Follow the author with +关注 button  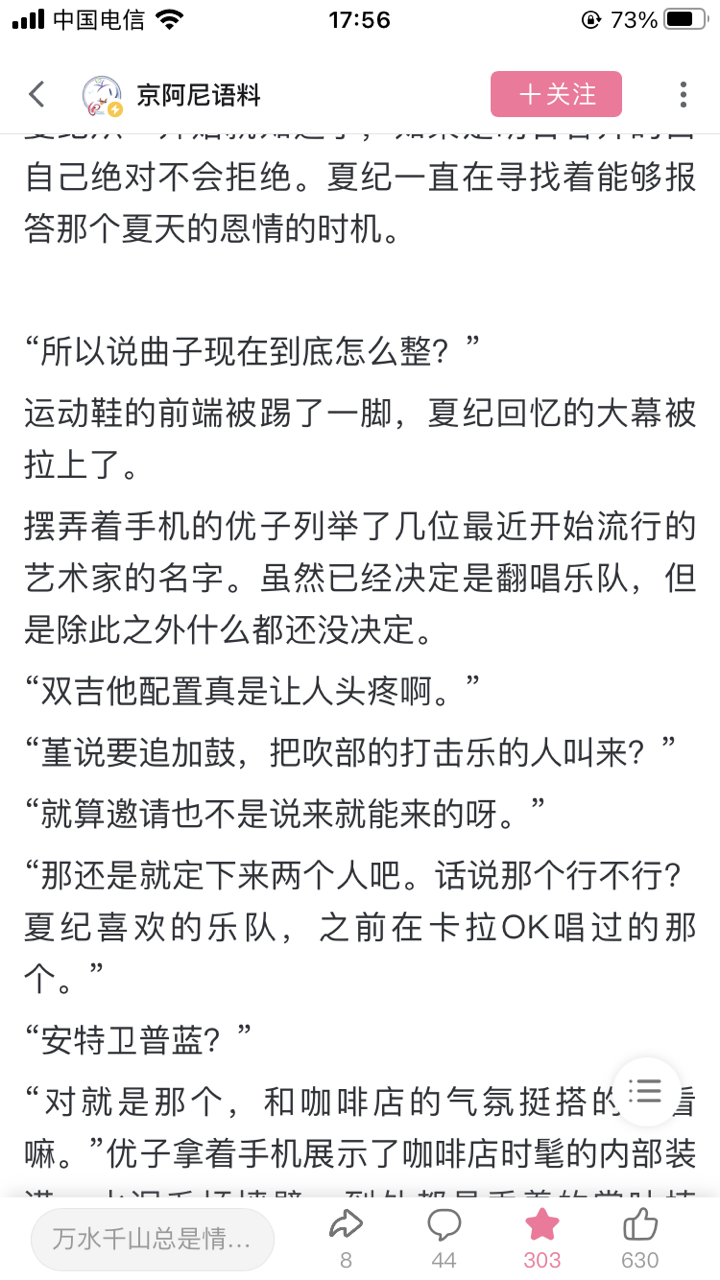[556, 95]
